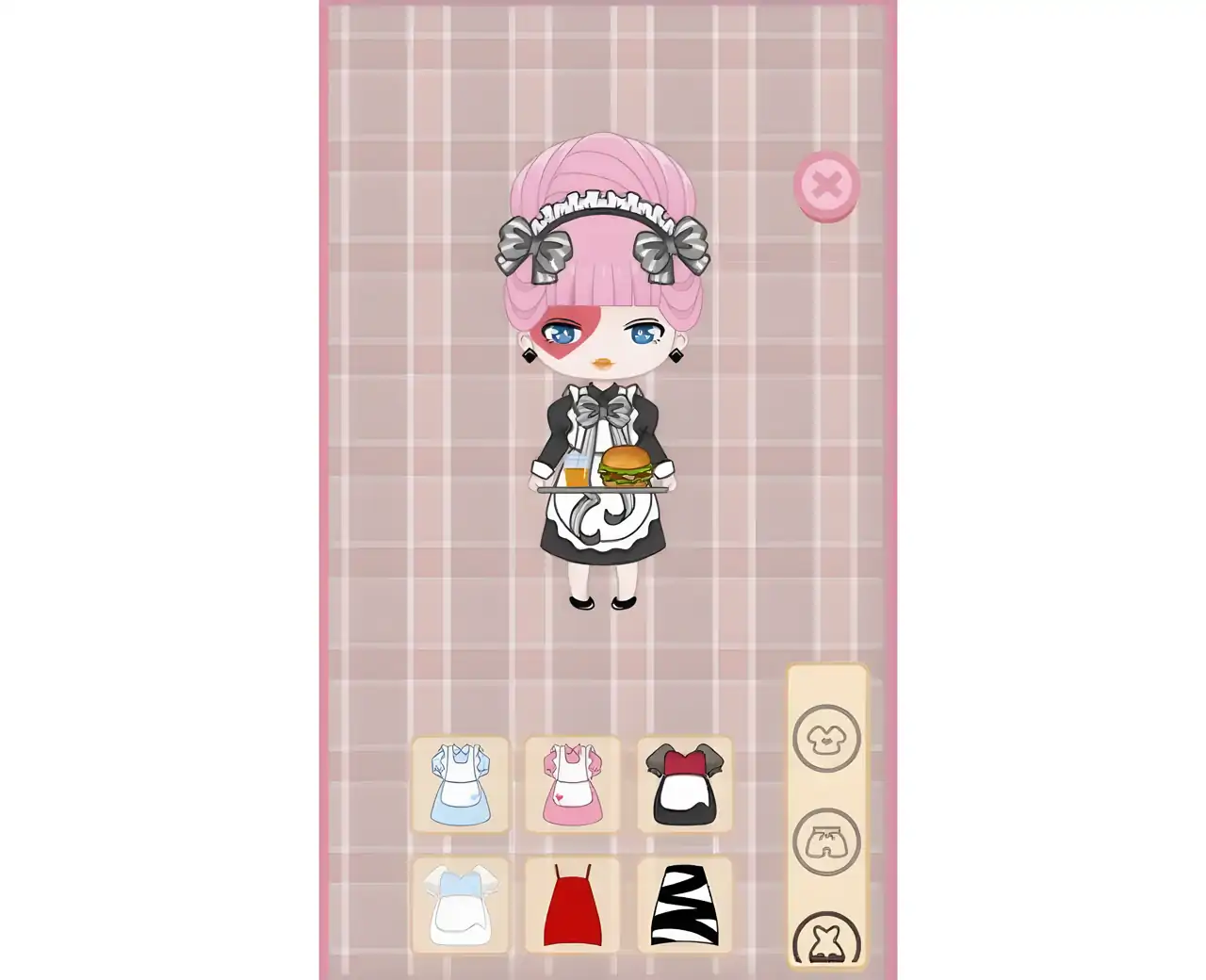Pick the black and red maid dress
This screenshot has height=980, width=1206.
point(684,785)
